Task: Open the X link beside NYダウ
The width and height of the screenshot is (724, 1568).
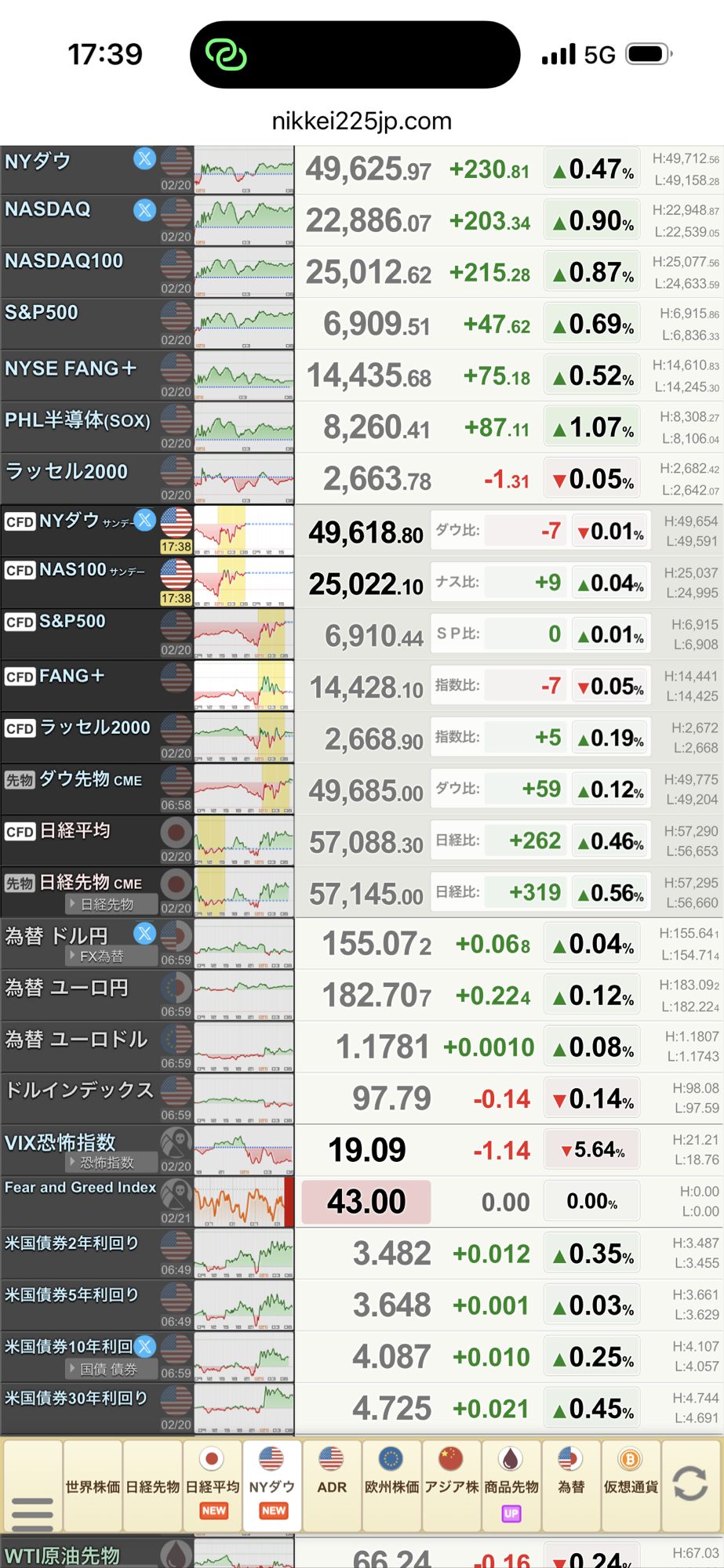Action: 144,159
